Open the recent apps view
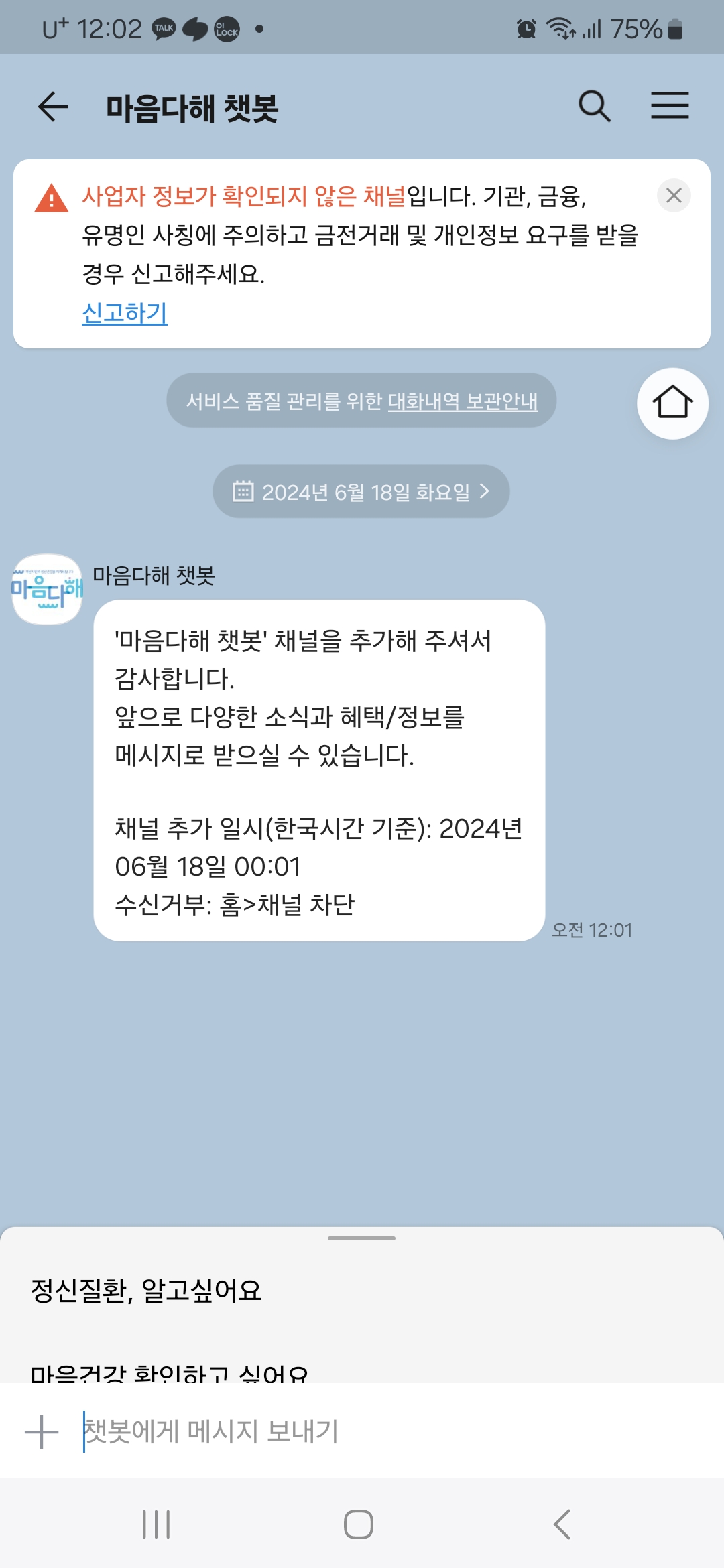The image size is (724, 1568). tap(156, 1524)
